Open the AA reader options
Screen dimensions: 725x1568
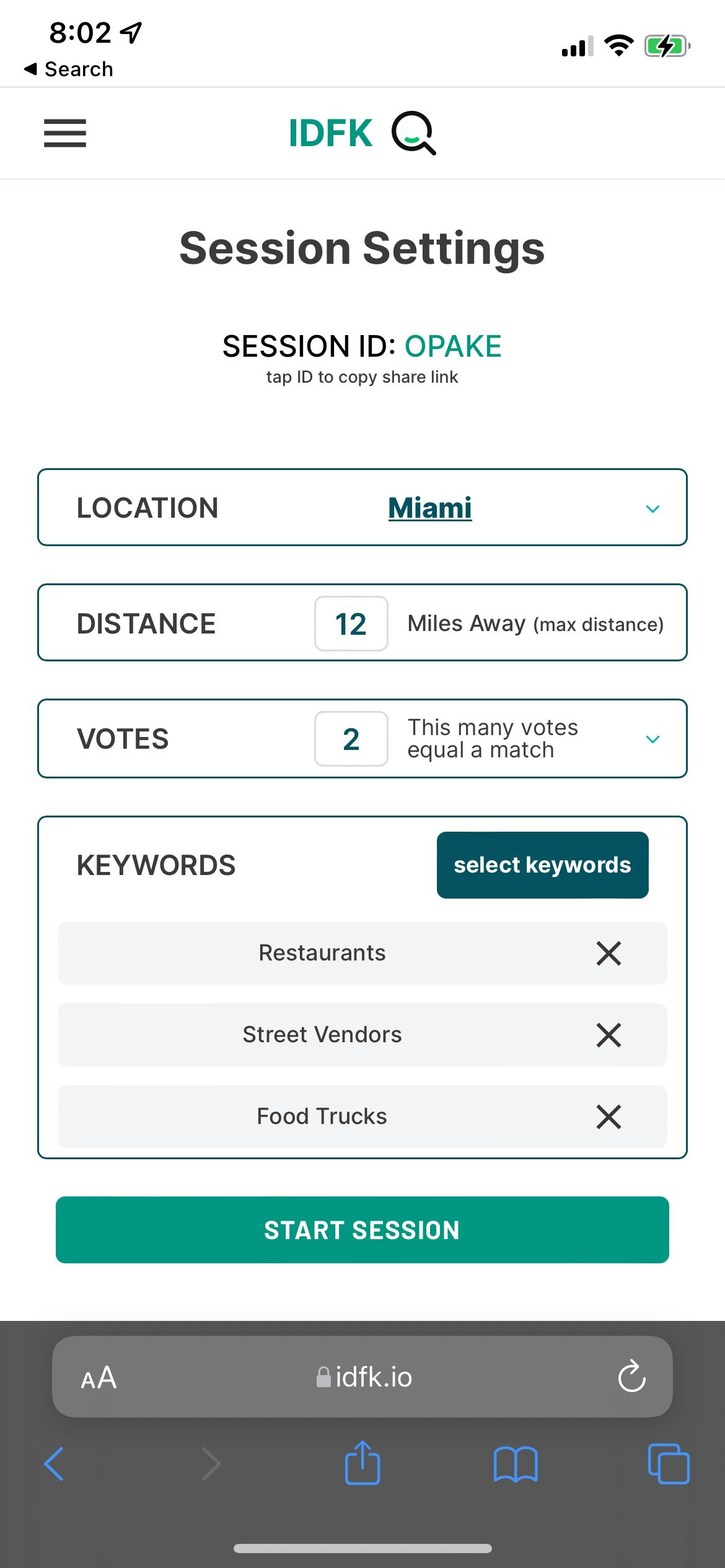coord(99,1377)
